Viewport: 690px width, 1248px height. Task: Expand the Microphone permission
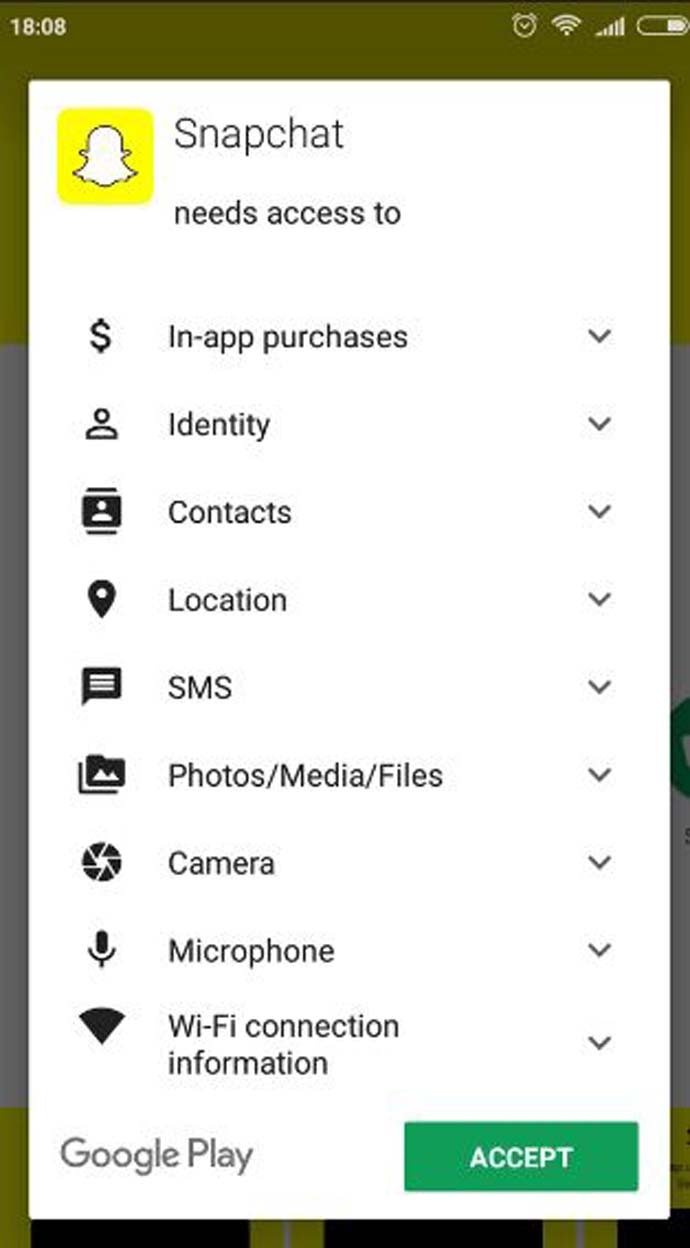click(599, 950)
